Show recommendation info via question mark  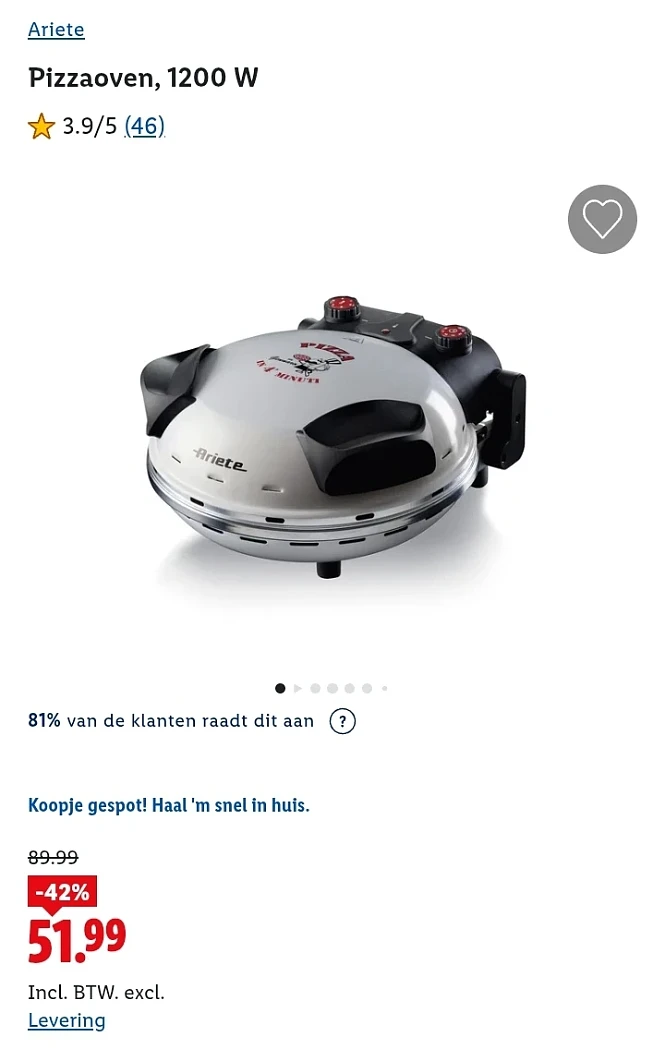pos(342,721)
